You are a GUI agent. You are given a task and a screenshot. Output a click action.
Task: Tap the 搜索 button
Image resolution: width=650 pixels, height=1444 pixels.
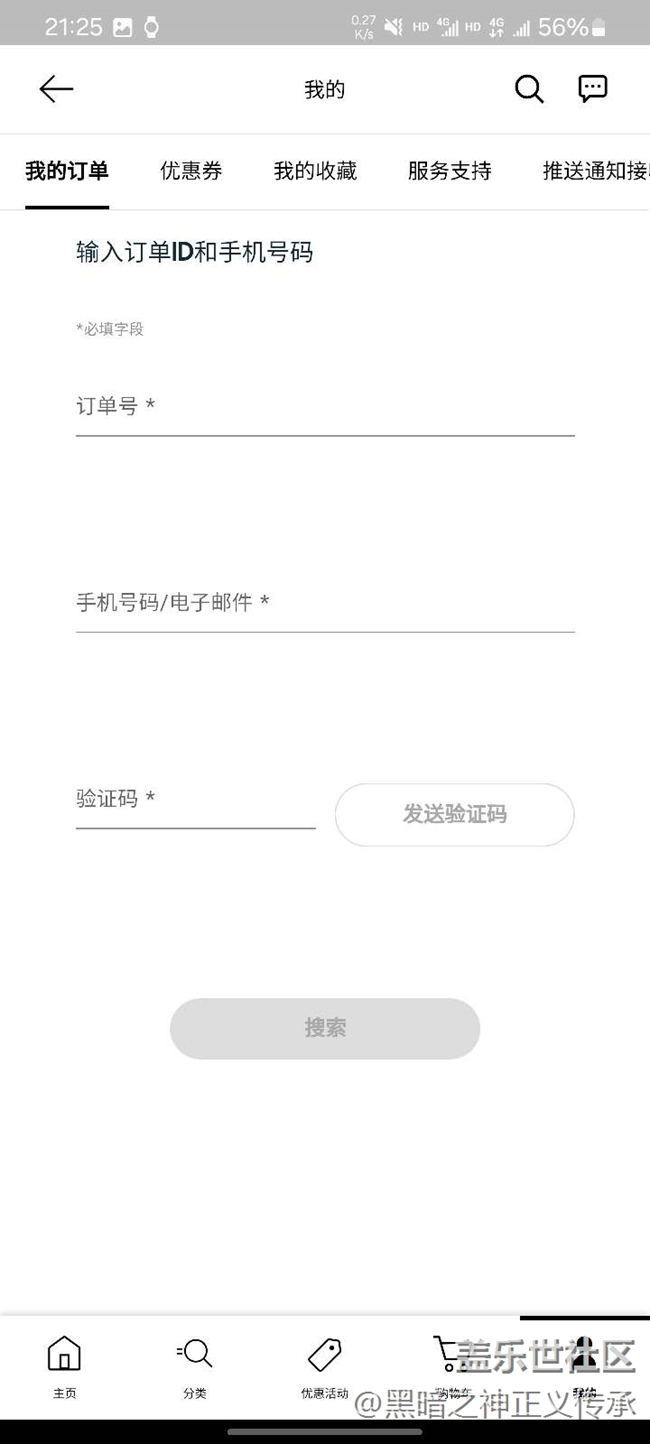[325, 1028]
